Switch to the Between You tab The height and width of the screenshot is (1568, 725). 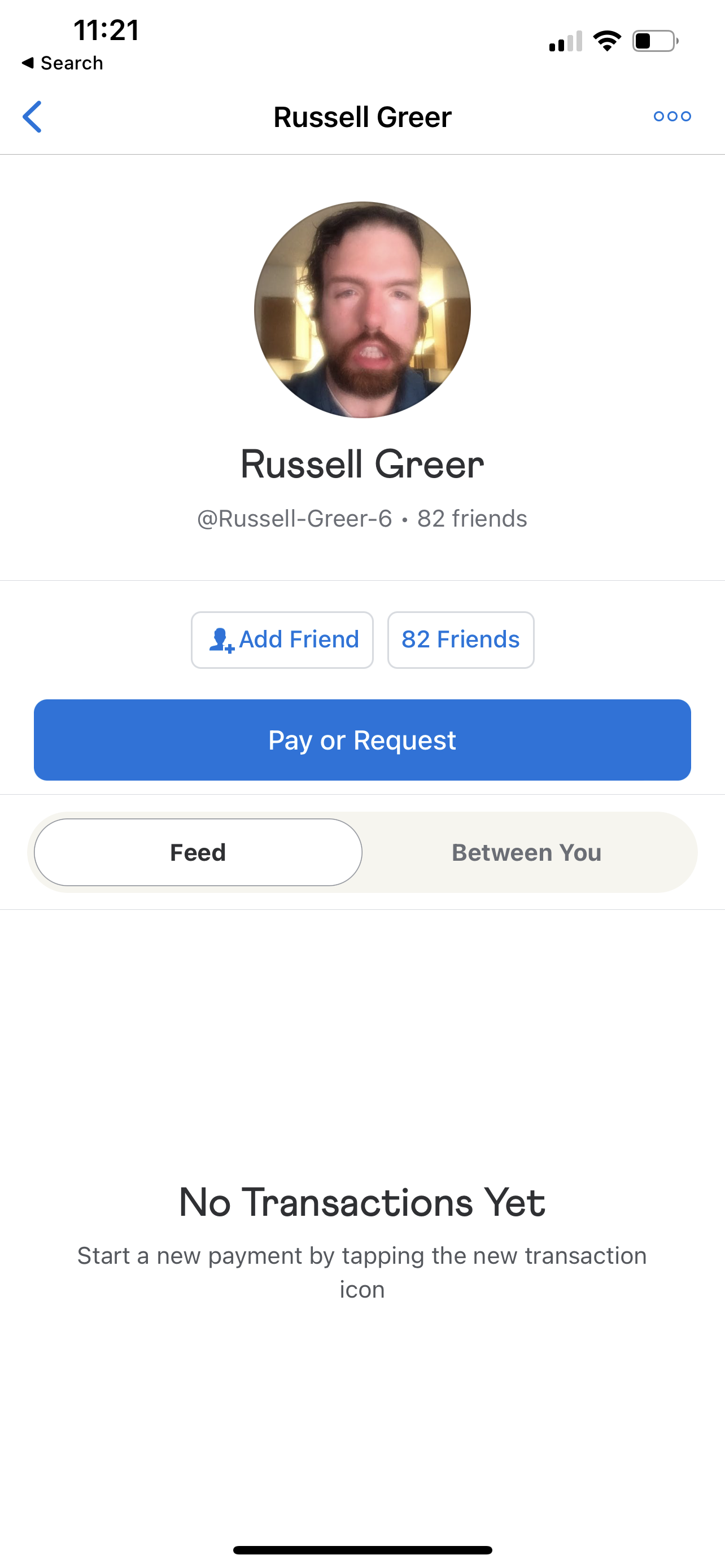(x=527, y=852)
